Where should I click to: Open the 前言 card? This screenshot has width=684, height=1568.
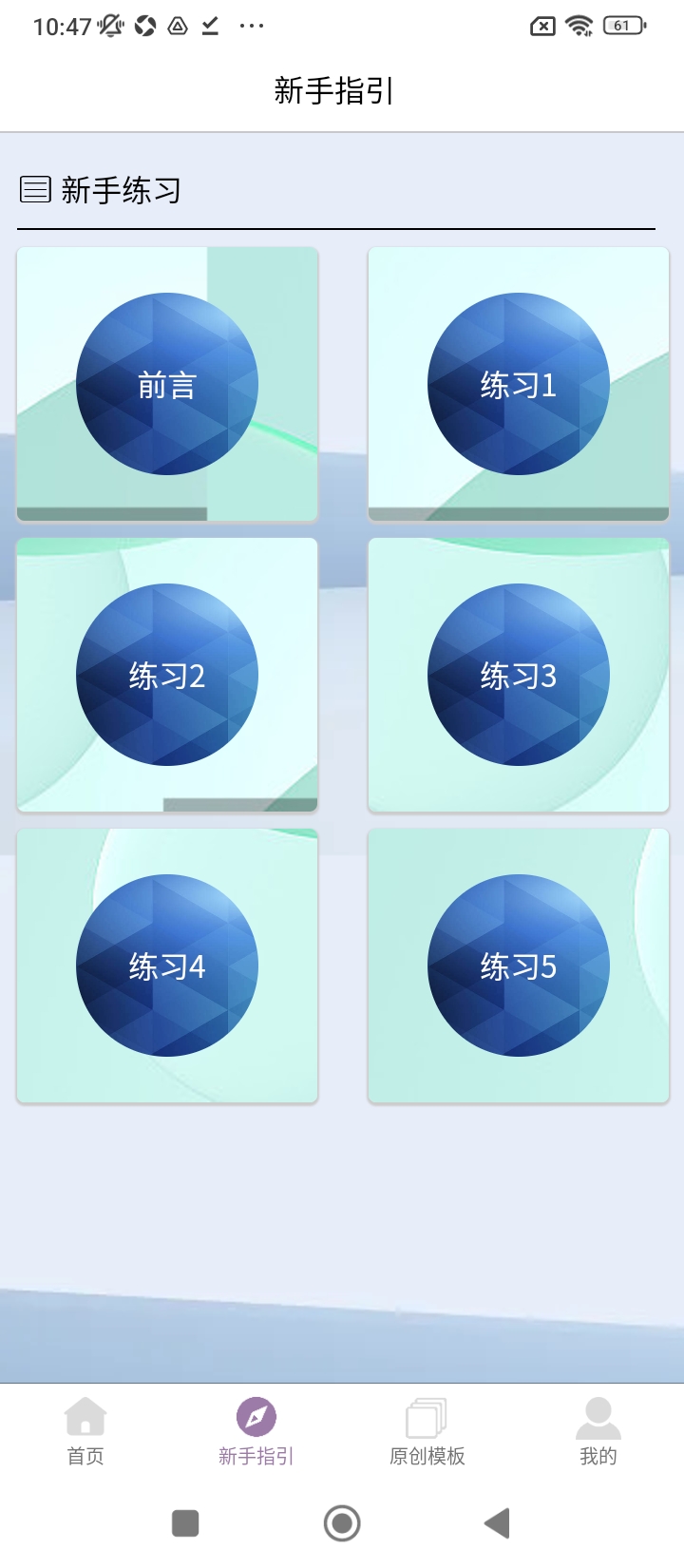pyautogui.click(x=167, y=384)
